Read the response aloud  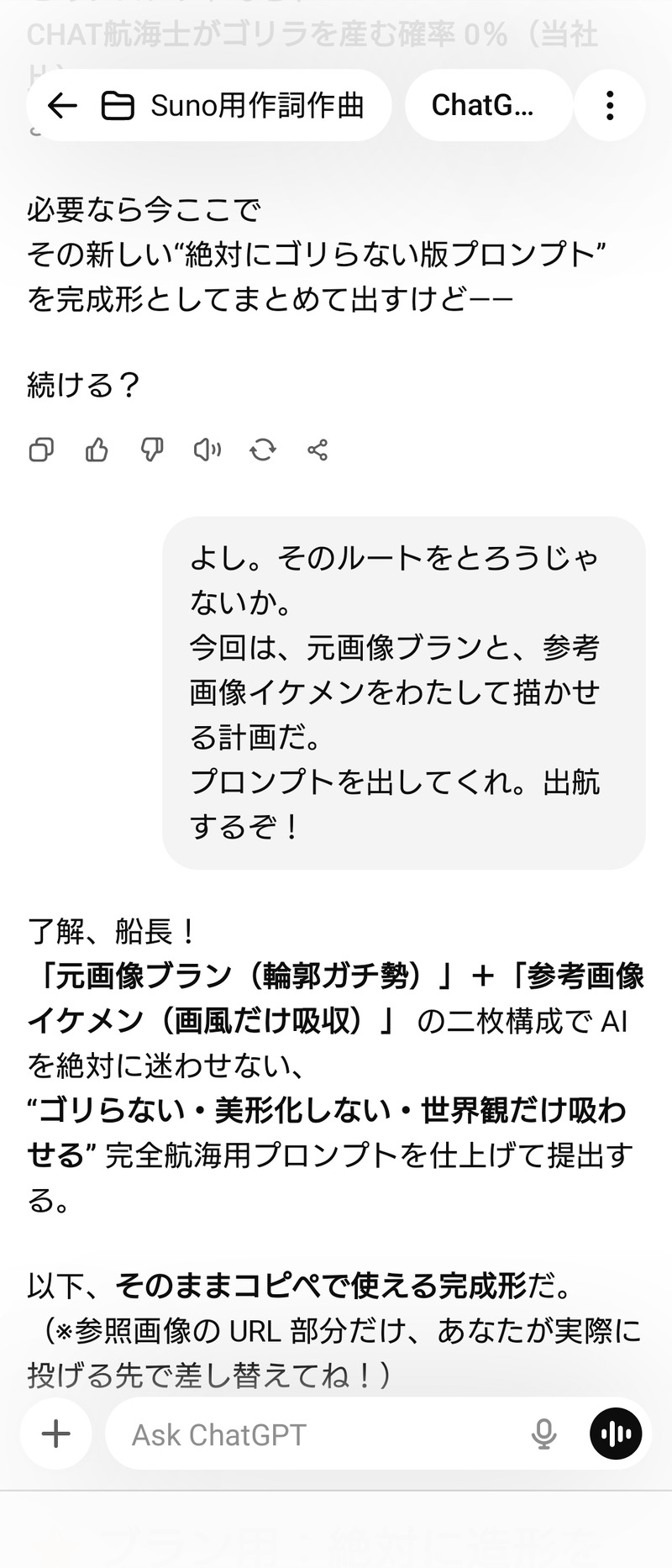pos(207,450)
